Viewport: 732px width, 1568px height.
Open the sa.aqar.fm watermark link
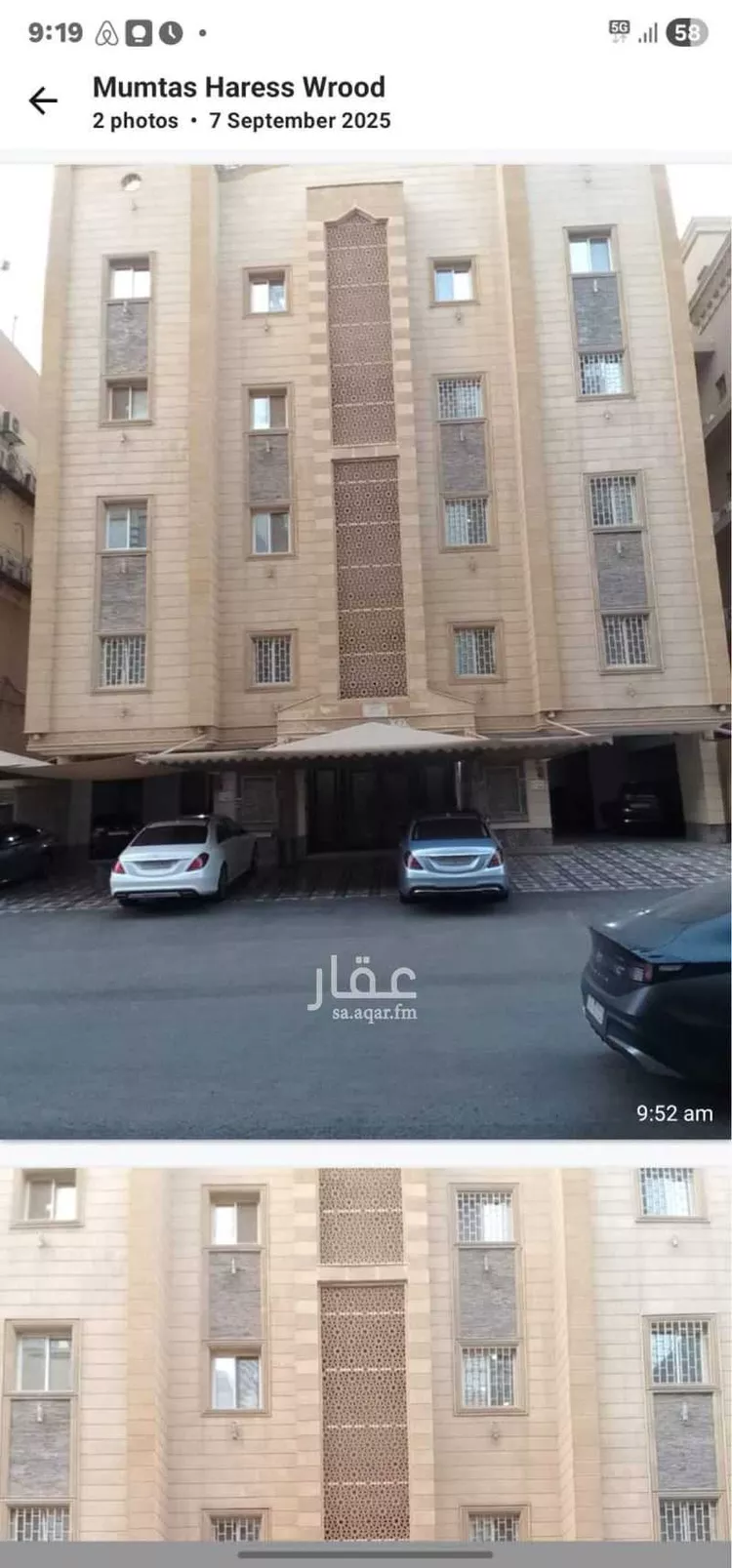tap(369, 1011)
